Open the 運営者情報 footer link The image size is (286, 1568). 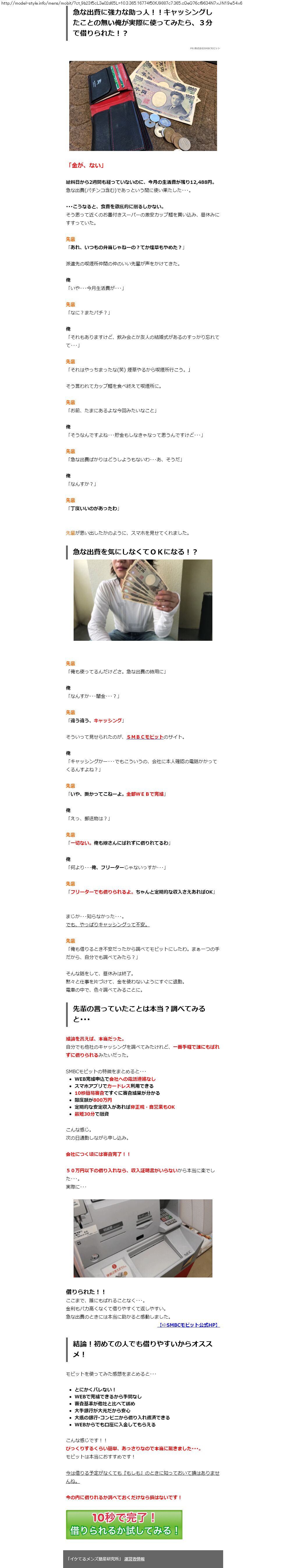pos(134,1558)
